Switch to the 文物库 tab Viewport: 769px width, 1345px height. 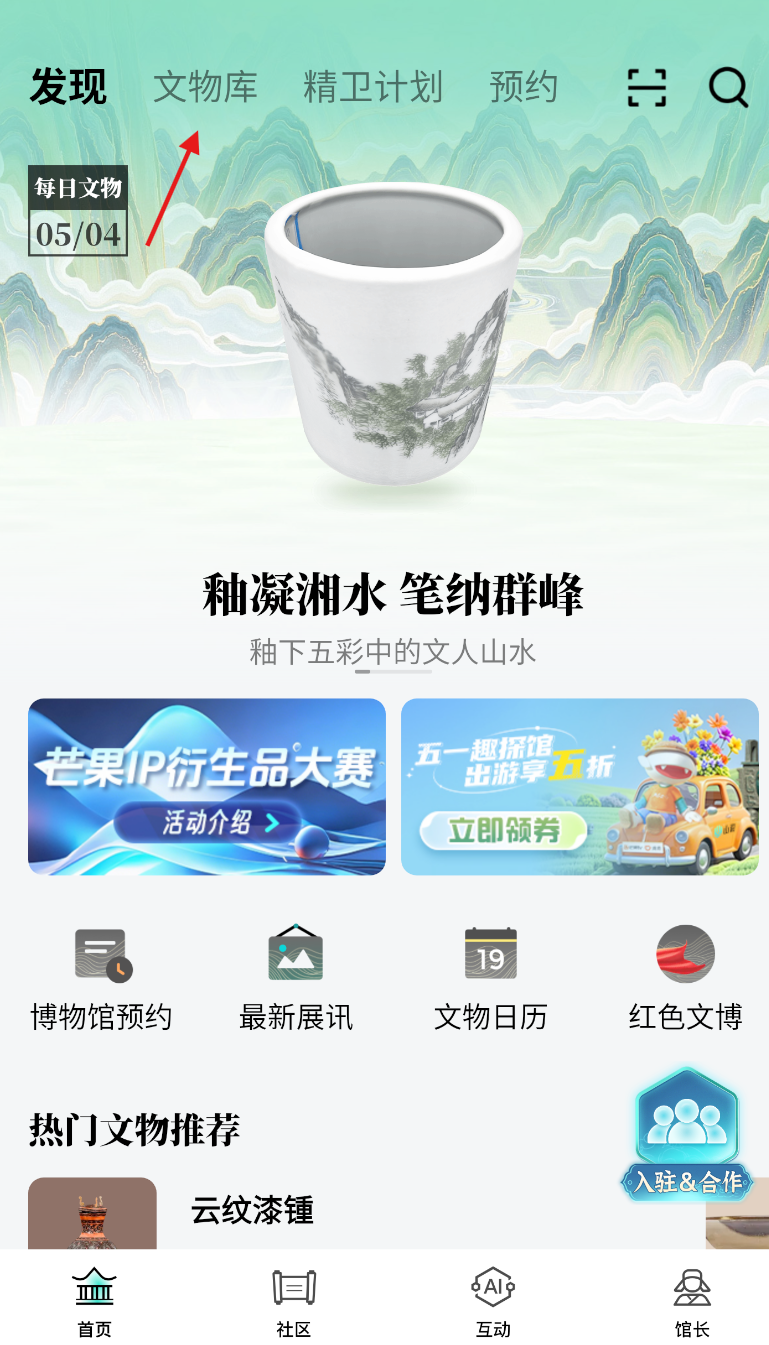(x=205, y=87)
